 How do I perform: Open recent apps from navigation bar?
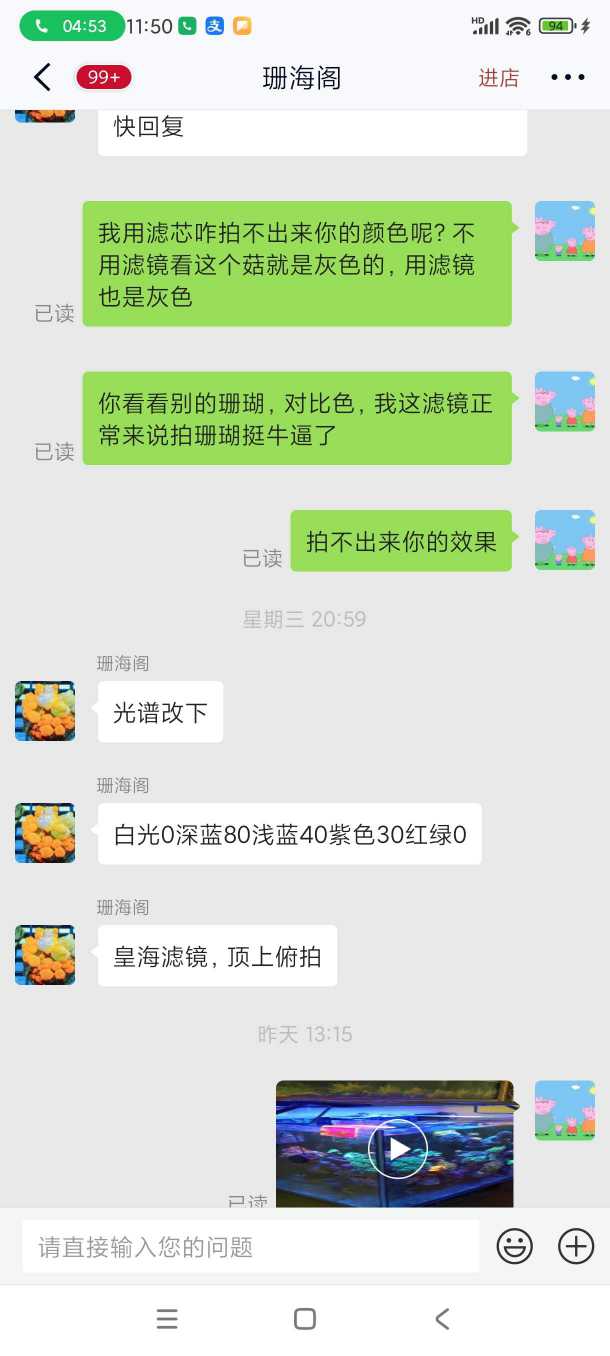point(167,1319)
